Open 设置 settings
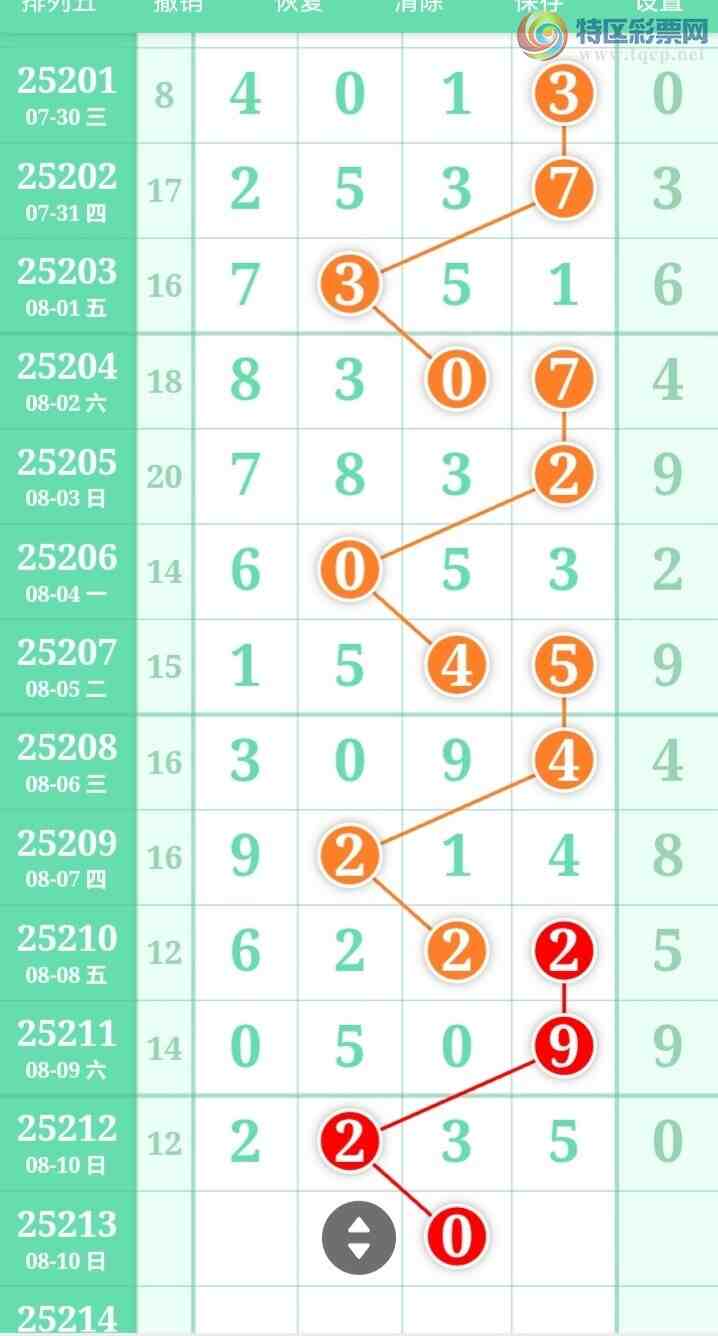Screen dimensions: 718x1336 [x=658, y=6]
